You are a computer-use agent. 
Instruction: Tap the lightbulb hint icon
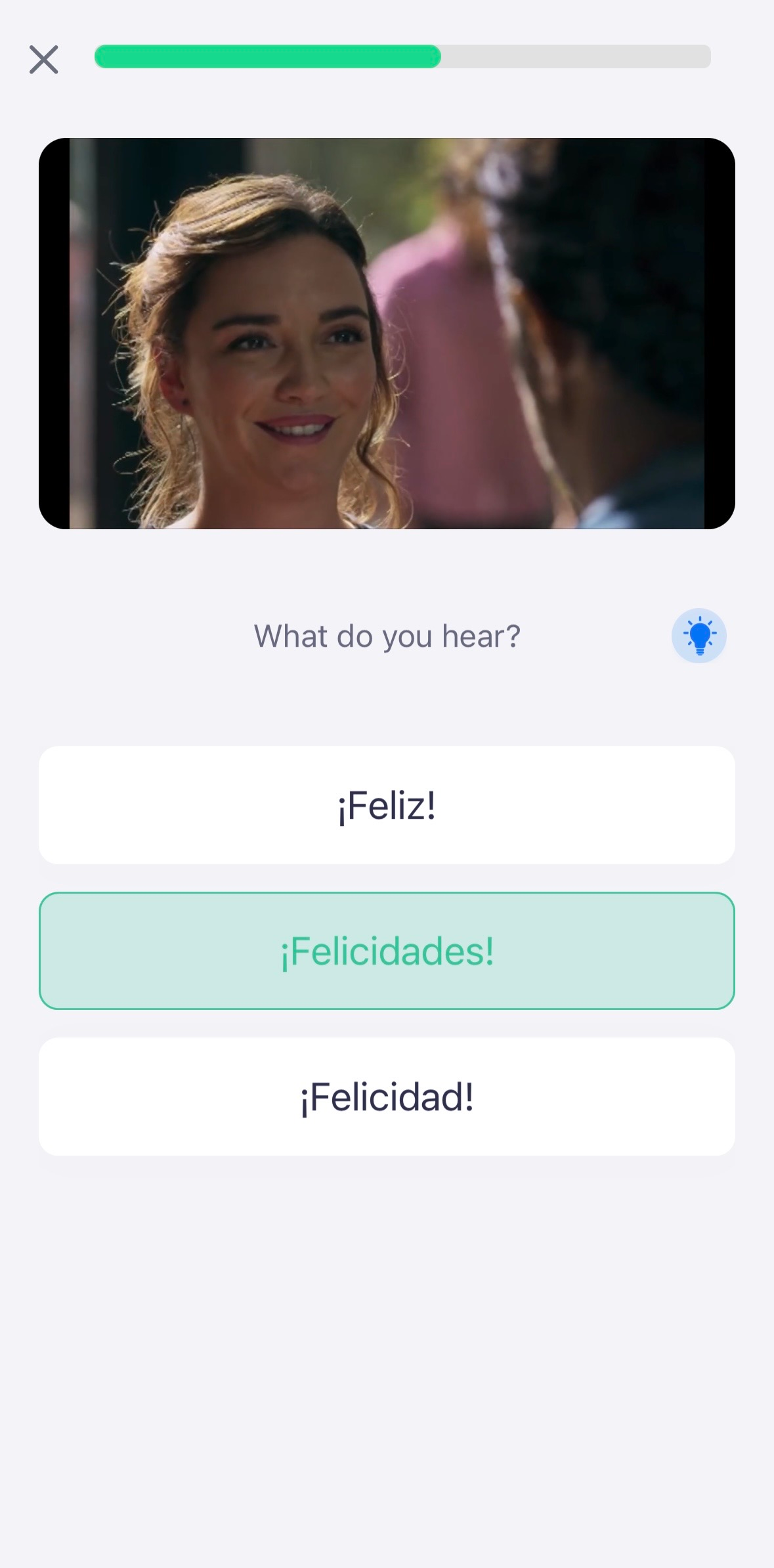click(x=699, y=636)
